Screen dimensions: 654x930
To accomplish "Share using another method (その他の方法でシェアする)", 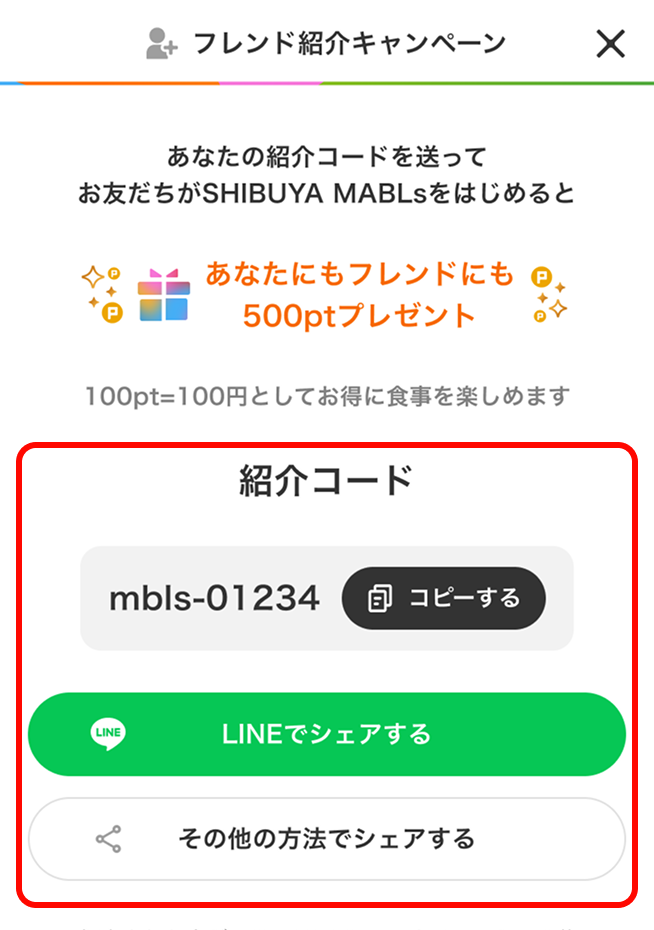I will 327,838.
